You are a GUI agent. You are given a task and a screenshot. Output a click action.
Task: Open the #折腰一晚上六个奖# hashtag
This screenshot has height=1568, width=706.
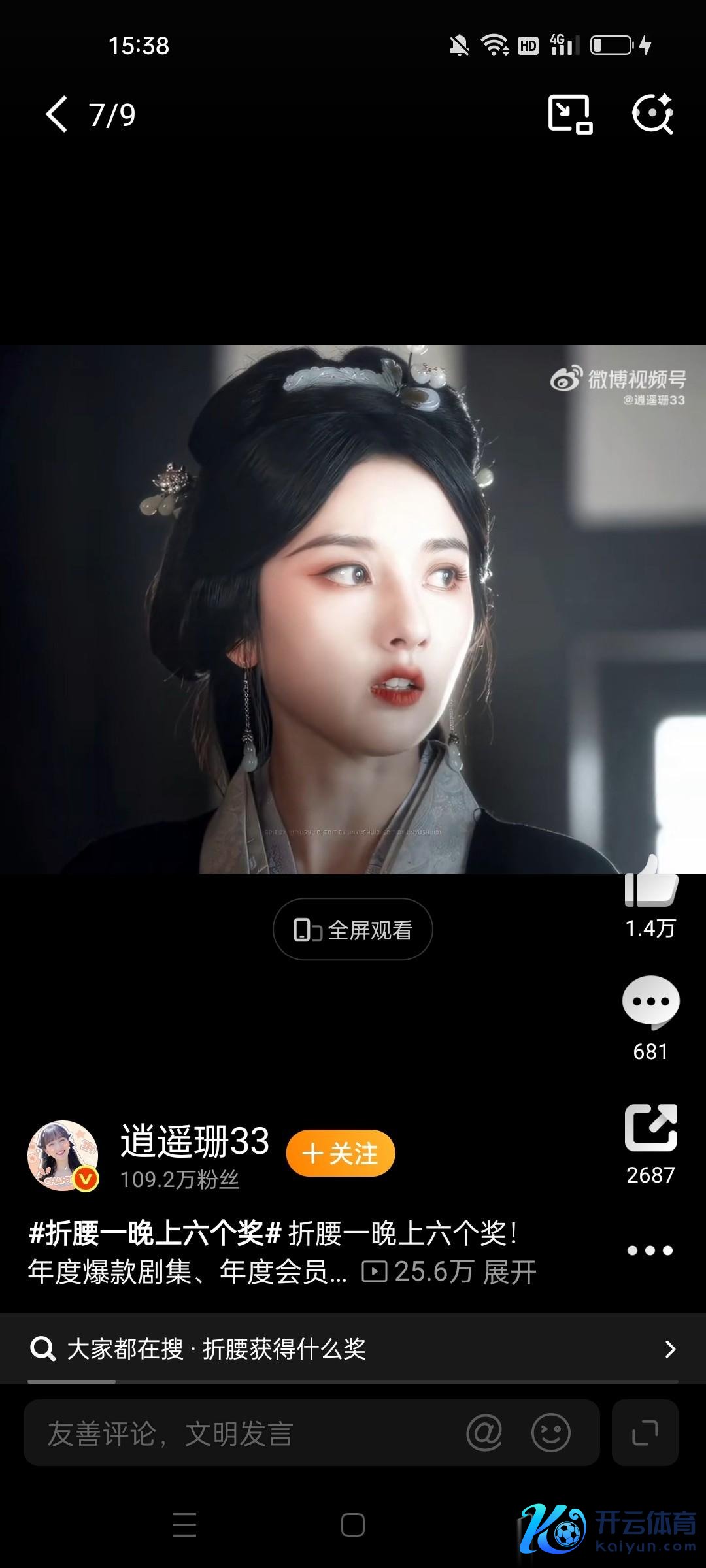155,1233
